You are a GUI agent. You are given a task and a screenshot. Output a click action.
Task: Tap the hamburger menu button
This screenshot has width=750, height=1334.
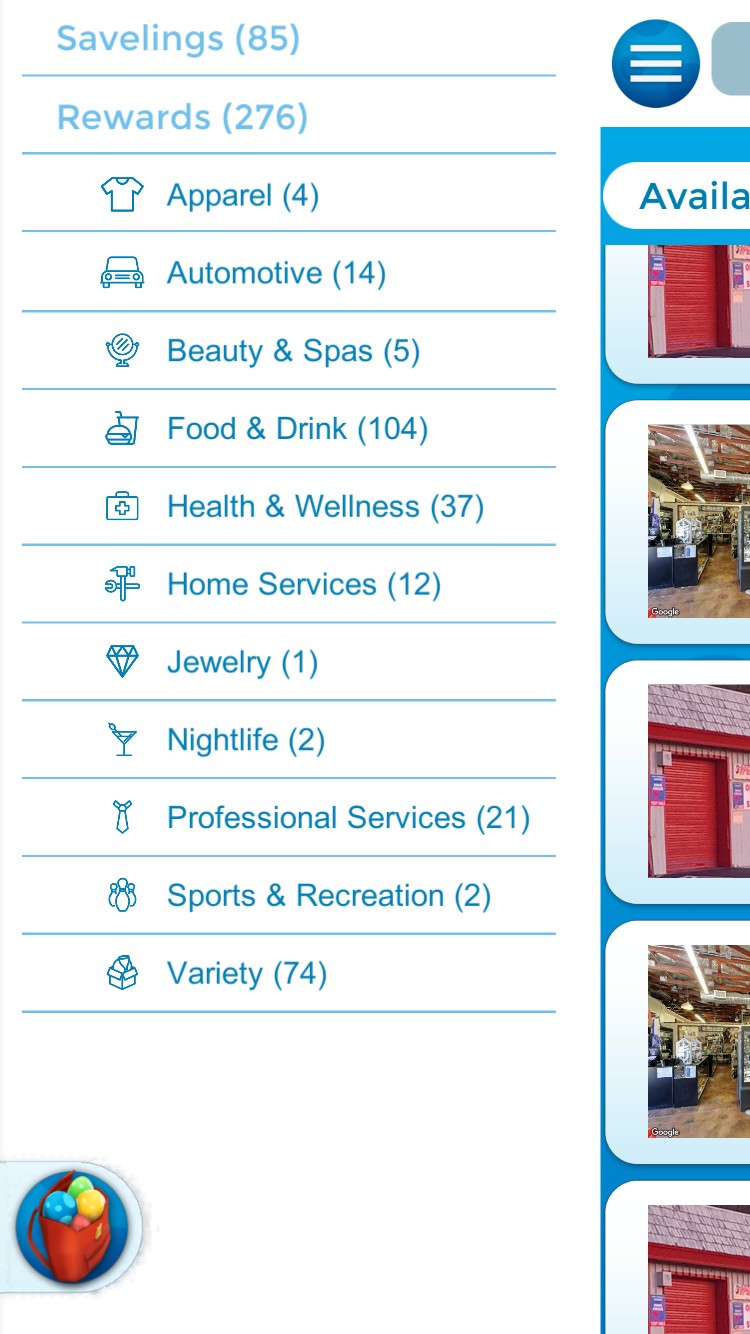click(656, 64)
